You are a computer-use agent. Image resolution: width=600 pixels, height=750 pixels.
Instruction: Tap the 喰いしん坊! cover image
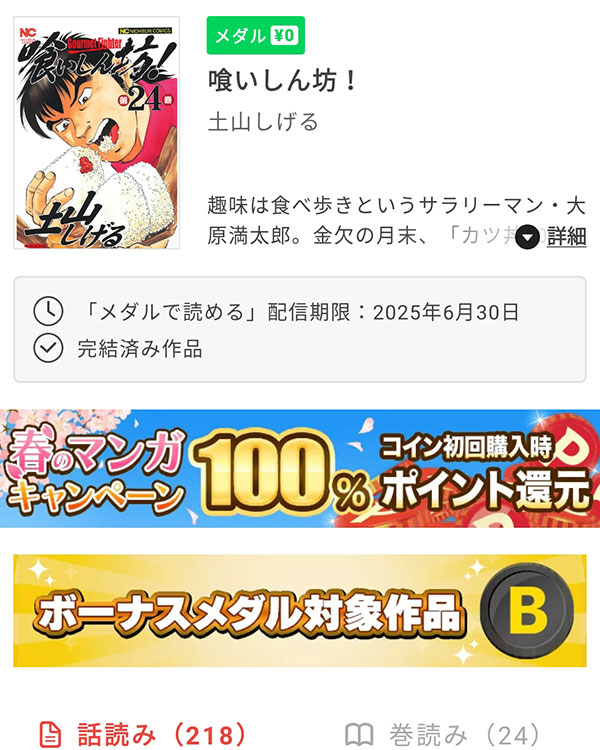pos(97,132)
